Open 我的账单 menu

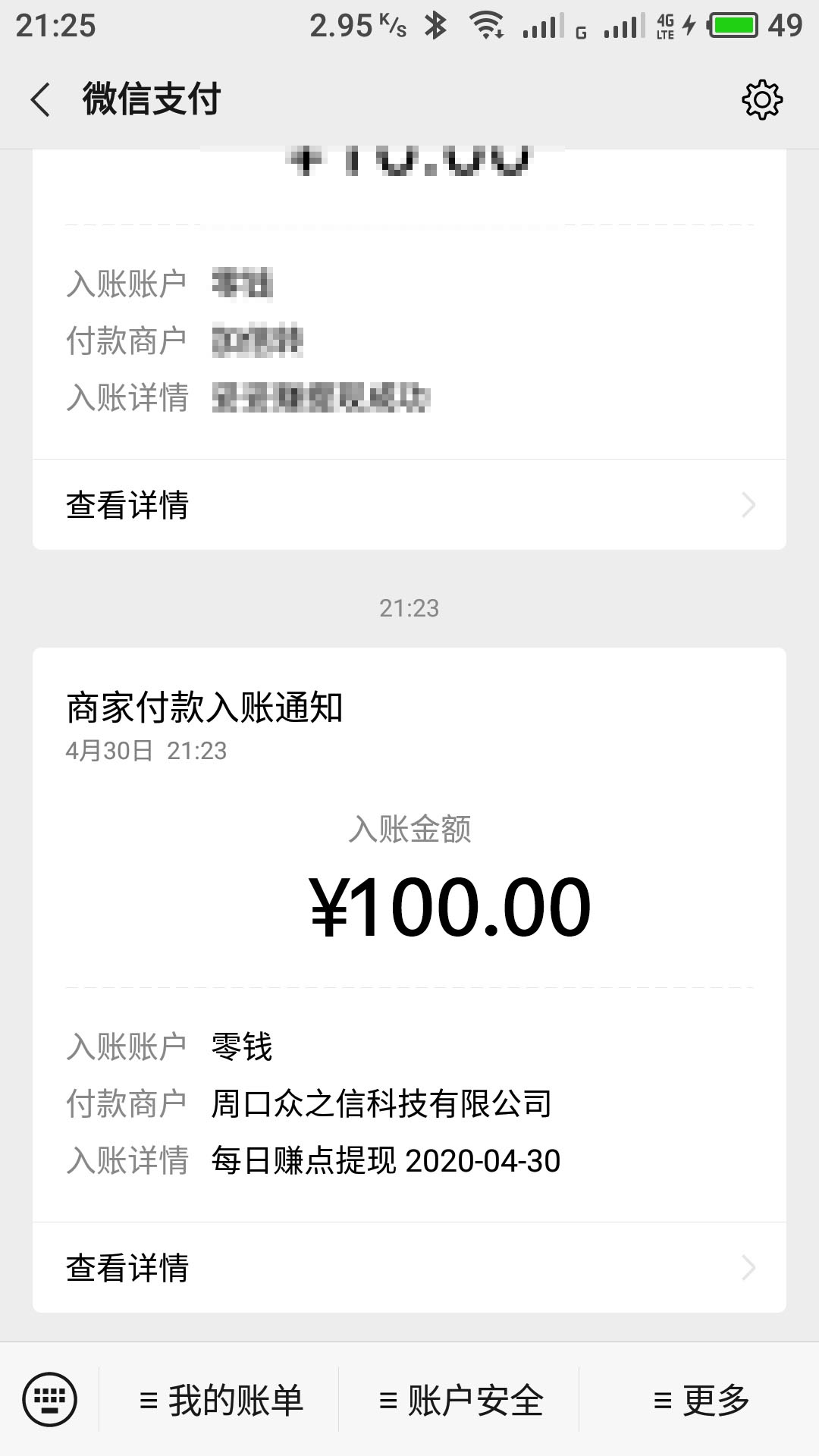pyautogui.click(x=221, y=1400)
